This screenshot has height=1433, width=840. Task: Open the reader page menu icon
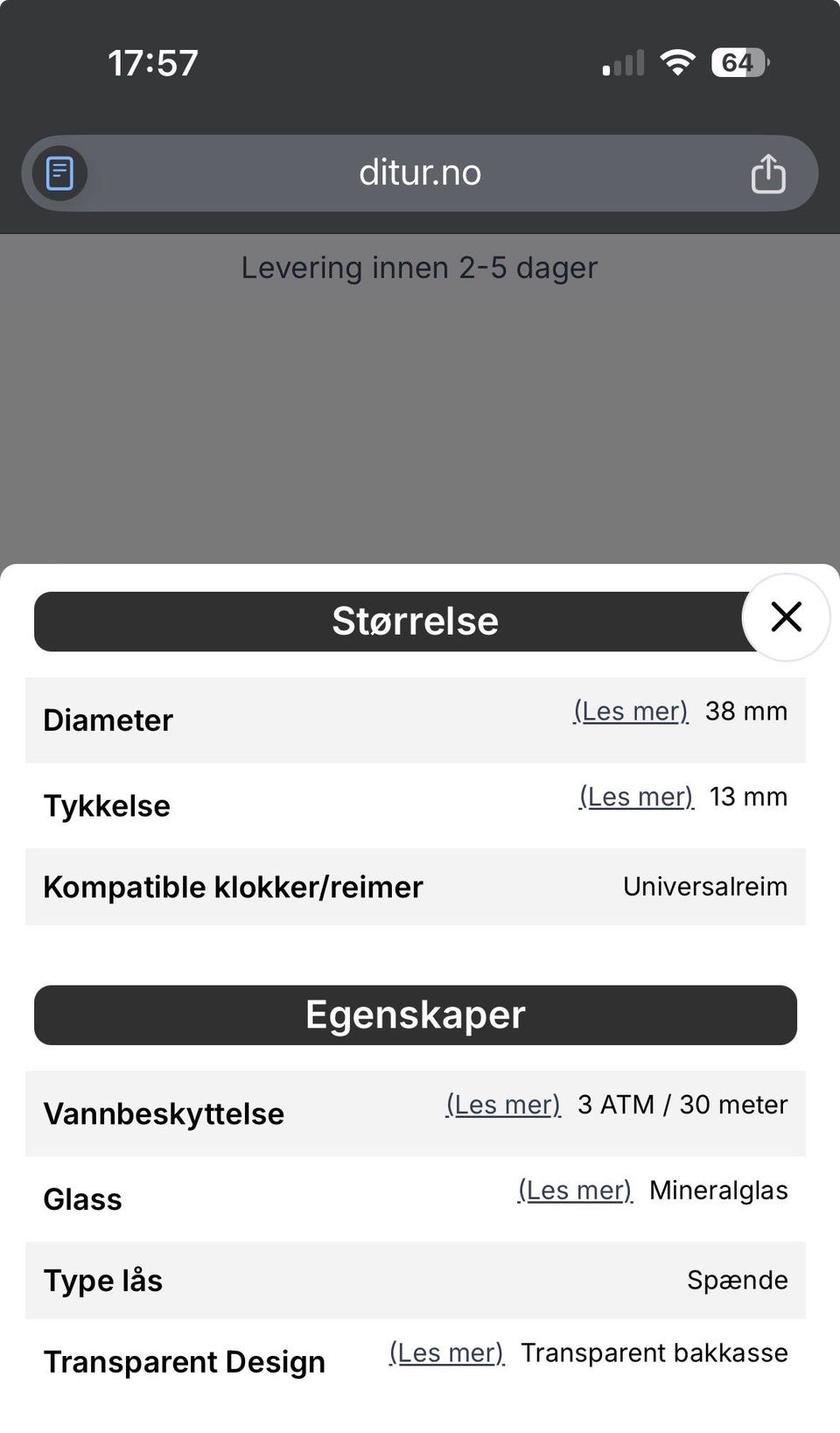click(x=59, y=173)
